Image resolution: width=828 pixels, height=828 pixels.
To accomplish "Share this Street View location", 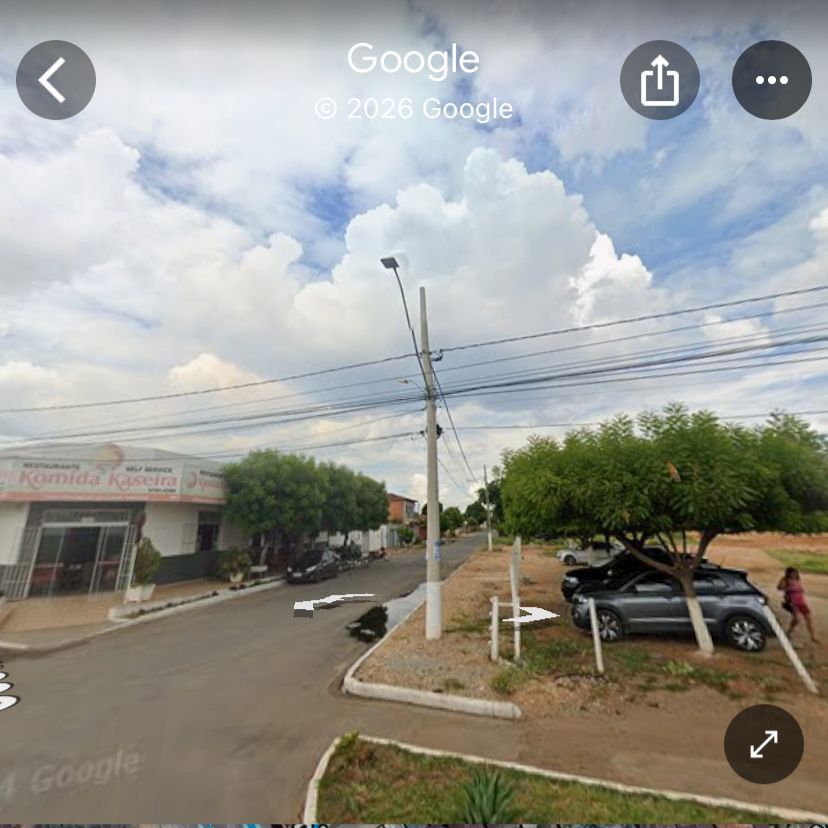I will [x=659, y=80].
